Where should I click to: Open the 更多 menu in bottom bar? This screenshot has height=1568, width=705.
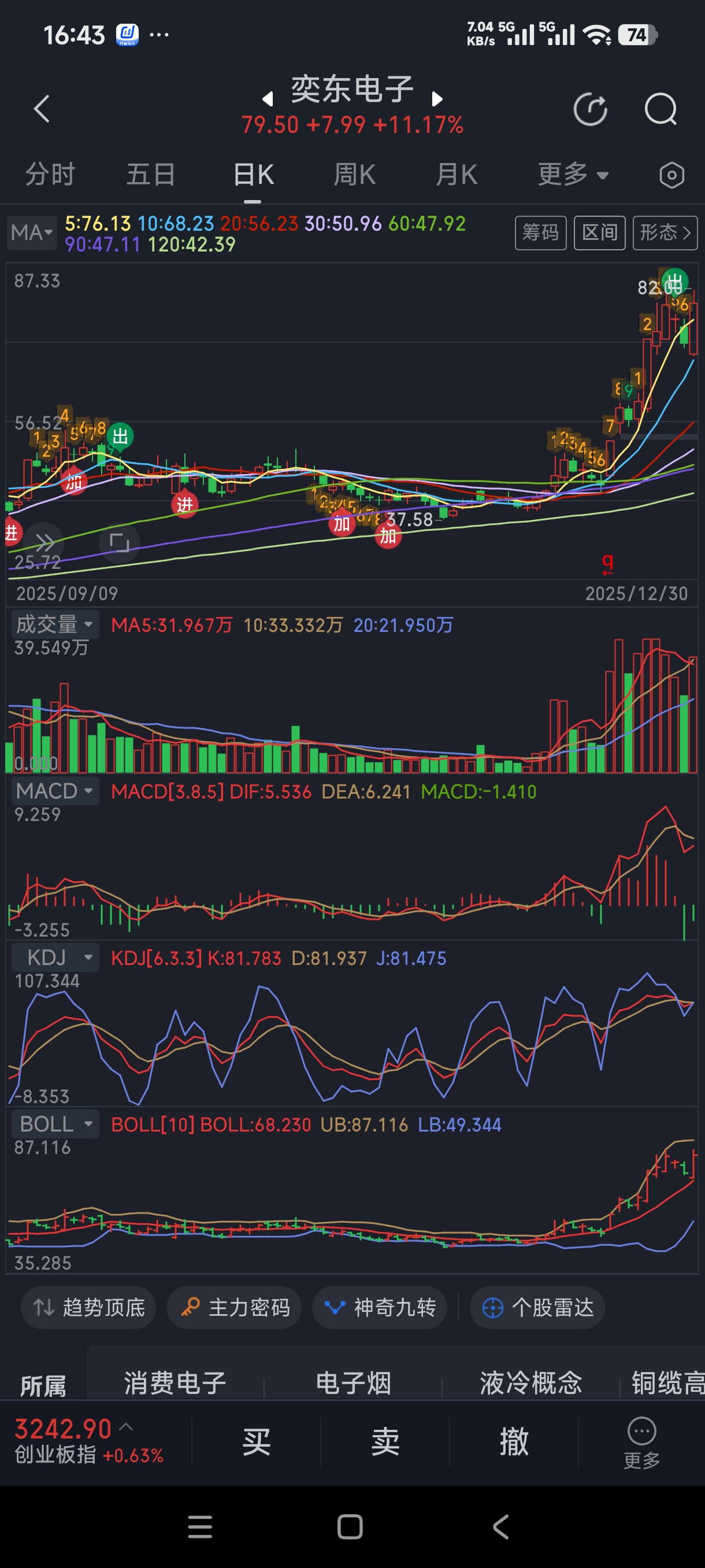point(641,1442)
